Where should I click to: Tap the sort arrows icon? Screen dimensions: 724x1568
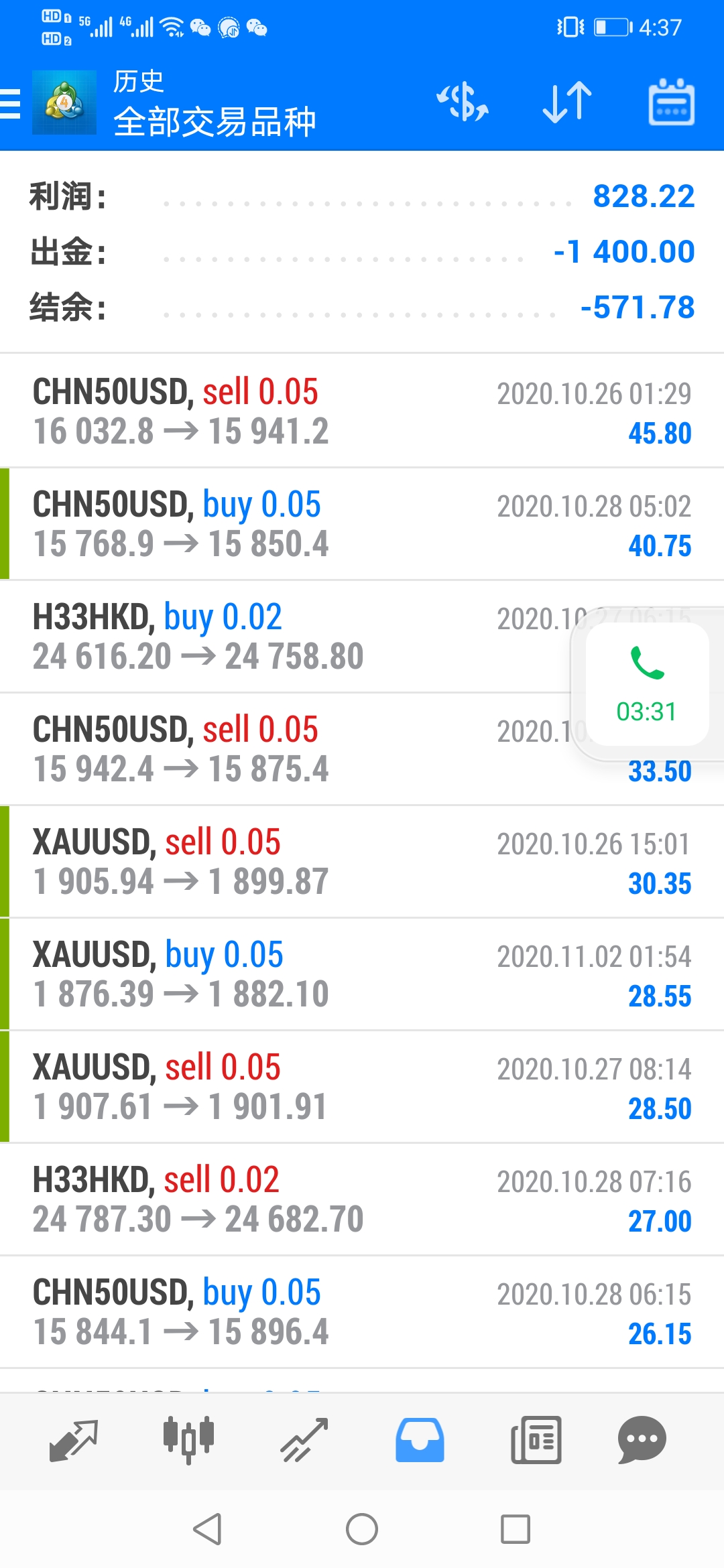click(x=567, y=103)
